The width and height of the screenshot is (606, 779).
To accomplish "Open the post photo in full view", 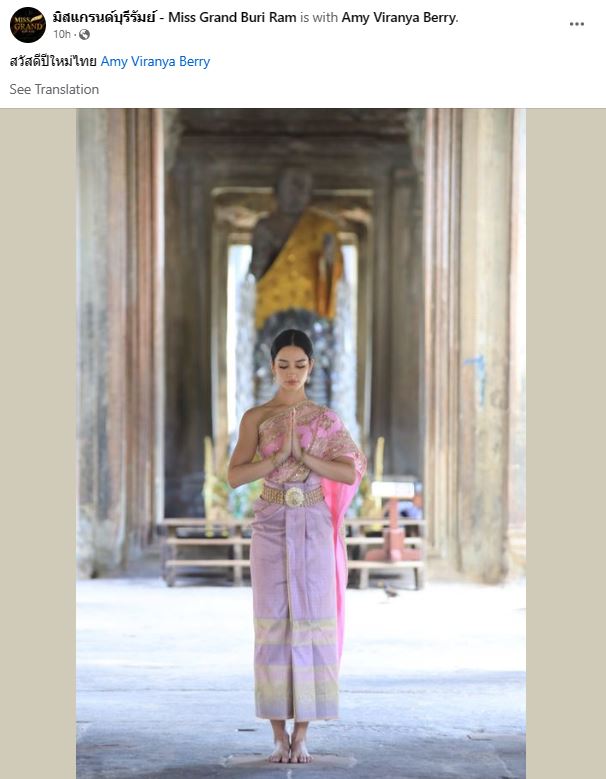I will [300, 440].
